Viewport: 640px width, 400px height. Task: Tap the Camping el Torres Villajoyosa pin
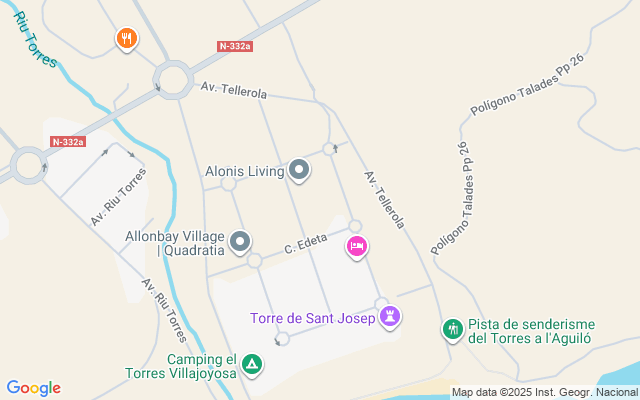(253, 365)
